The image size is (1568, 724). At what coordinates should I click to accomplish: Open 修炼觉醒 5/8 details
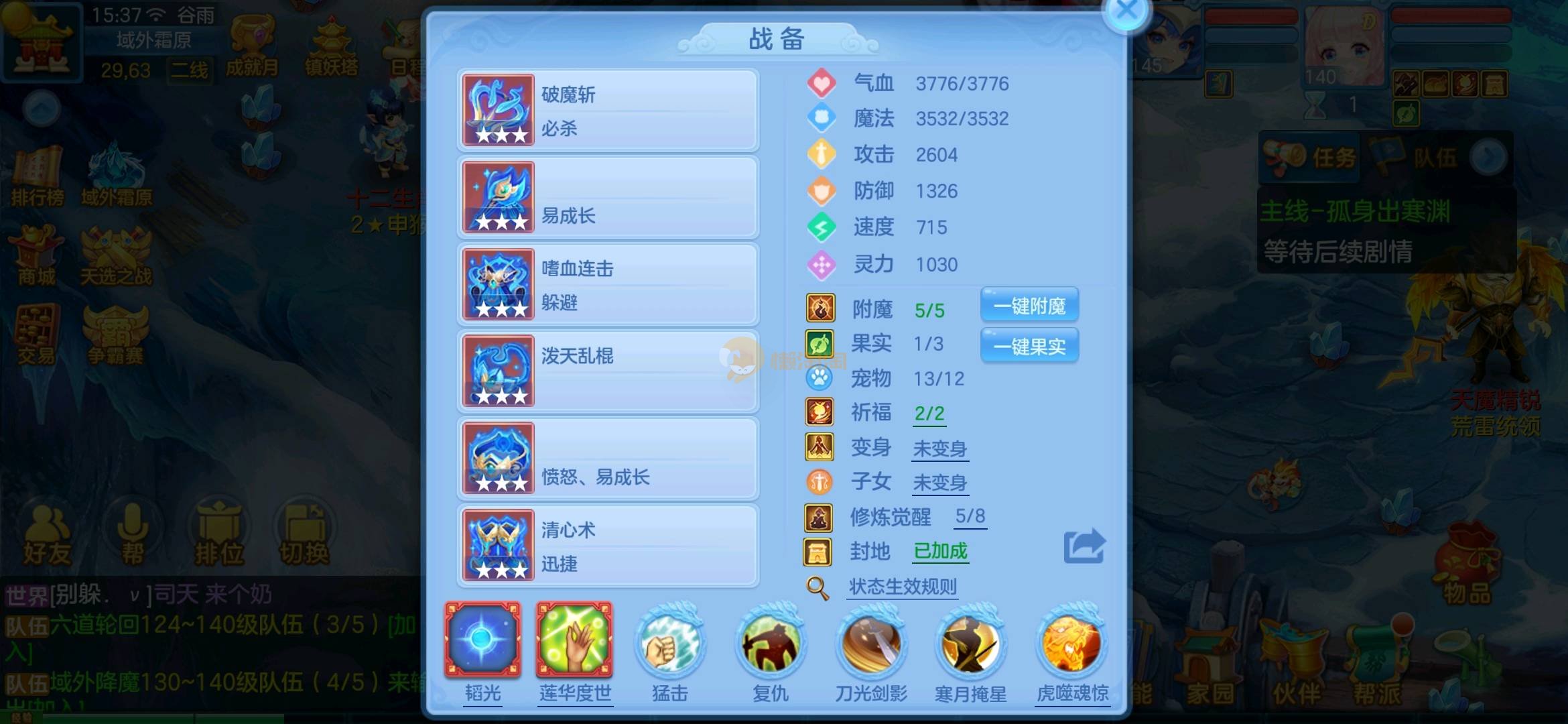[x=970, y=516]
